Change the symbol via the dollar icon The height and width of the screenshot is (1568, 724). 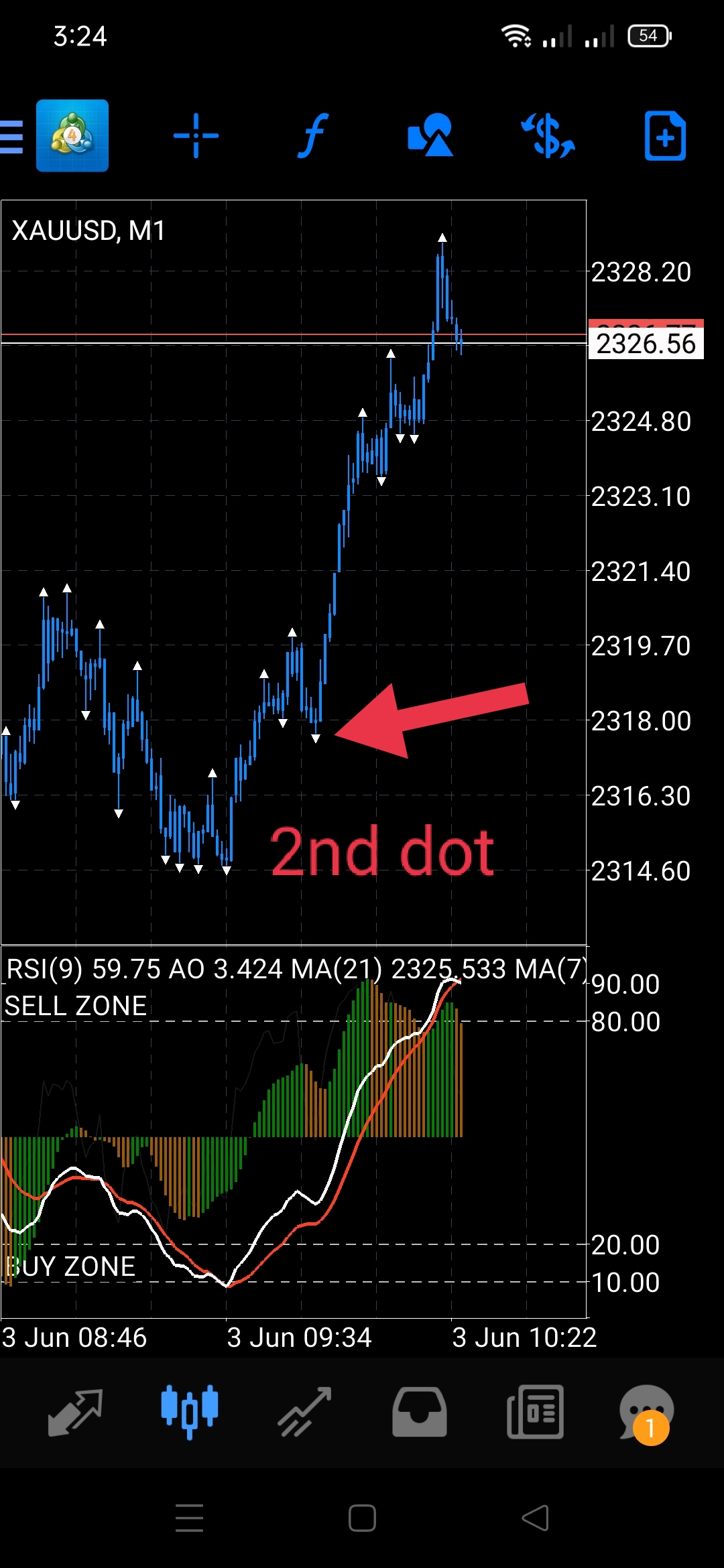(x=548, y=136)
